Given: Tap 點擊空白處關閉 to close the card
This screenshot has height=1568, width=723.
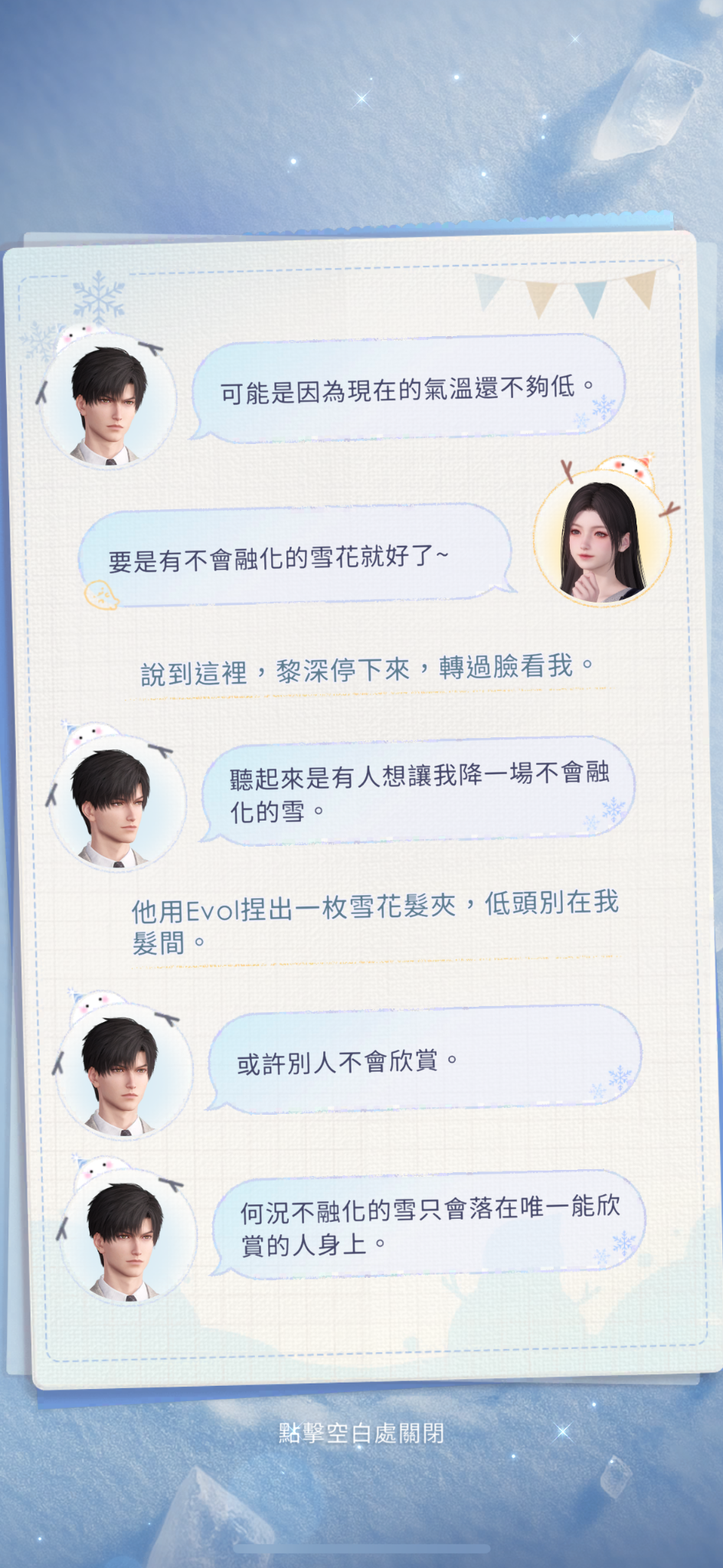Looking at the screenshot, I should pyautogui.click(x=361, y=1432).
